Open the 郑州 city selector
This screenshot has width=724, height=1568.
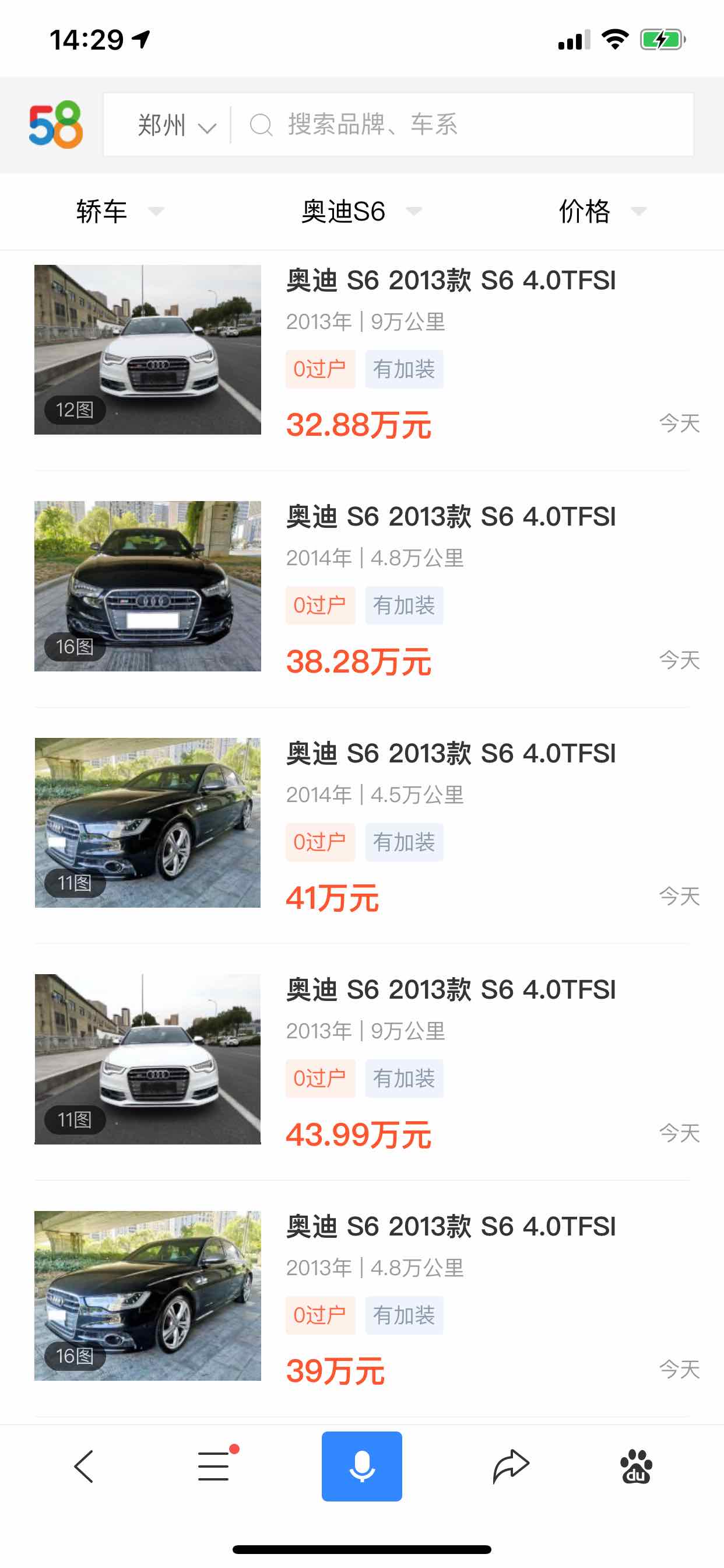177,125
